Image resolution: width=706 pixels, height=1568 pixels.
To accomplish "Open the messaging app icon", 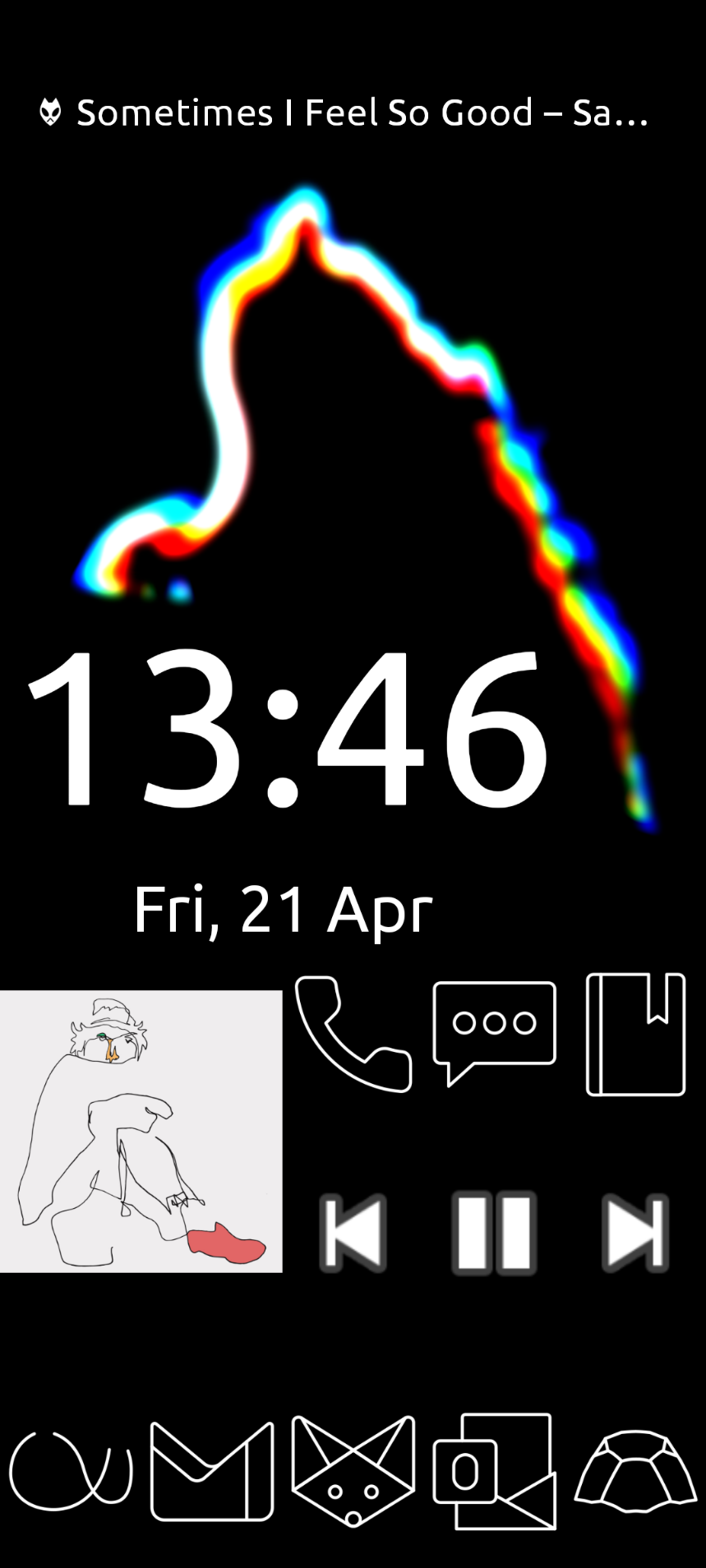I will point(495,1034).
